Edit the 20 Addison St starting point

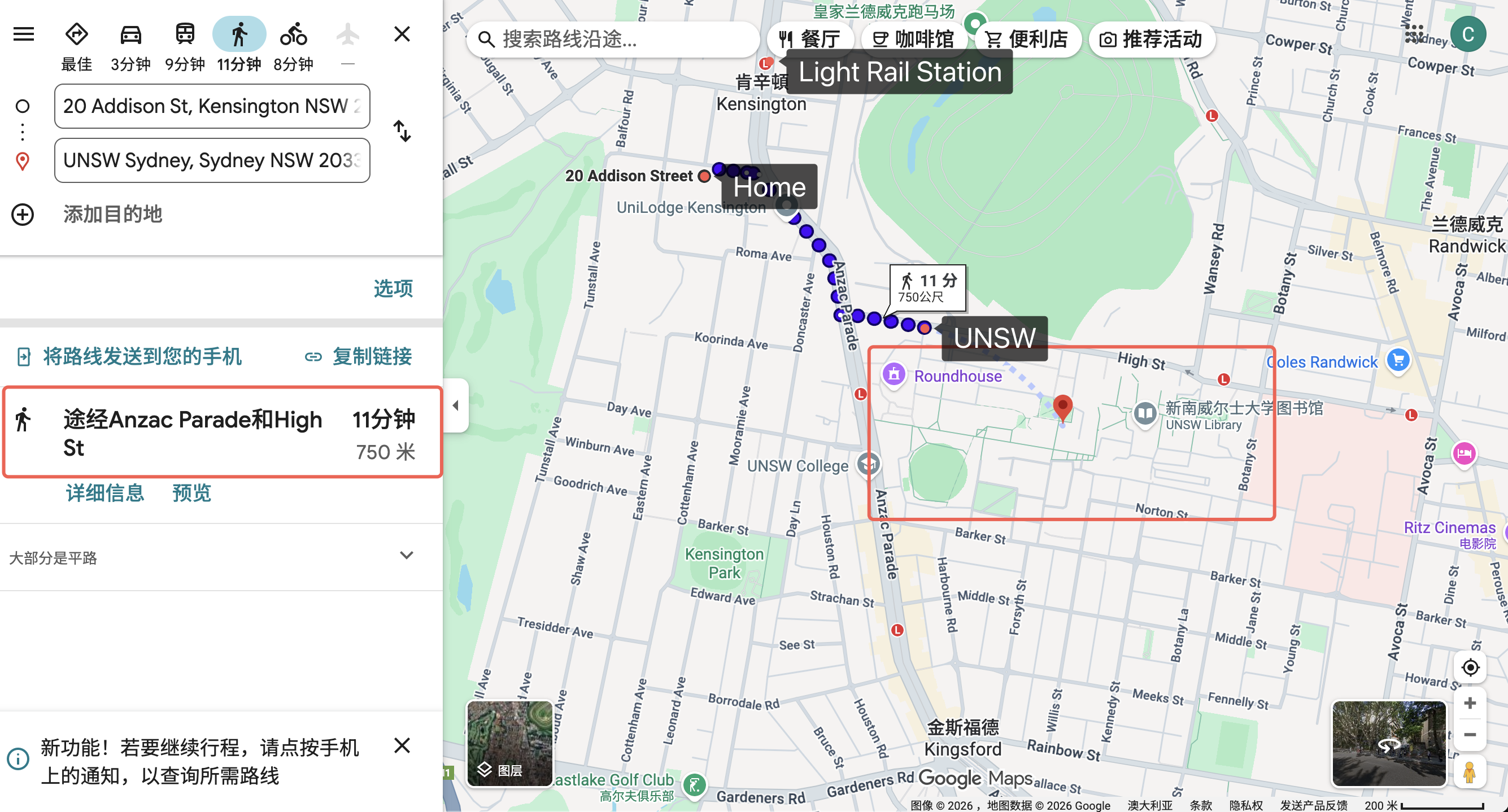[x=211, y=106]
